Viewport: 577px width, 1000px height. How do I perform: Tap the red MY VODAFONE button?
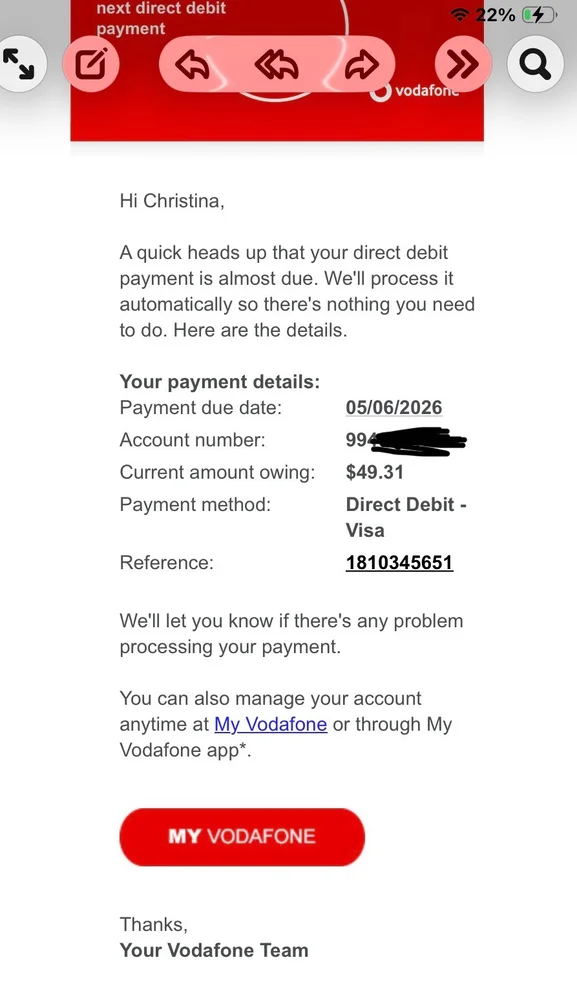point(242,837)
